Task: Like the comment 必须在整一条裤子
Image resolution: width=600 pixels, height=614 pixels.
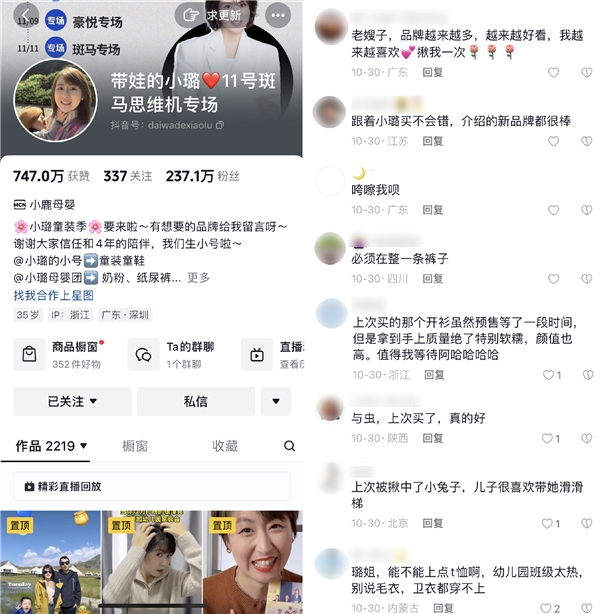Action: [552, 278]
